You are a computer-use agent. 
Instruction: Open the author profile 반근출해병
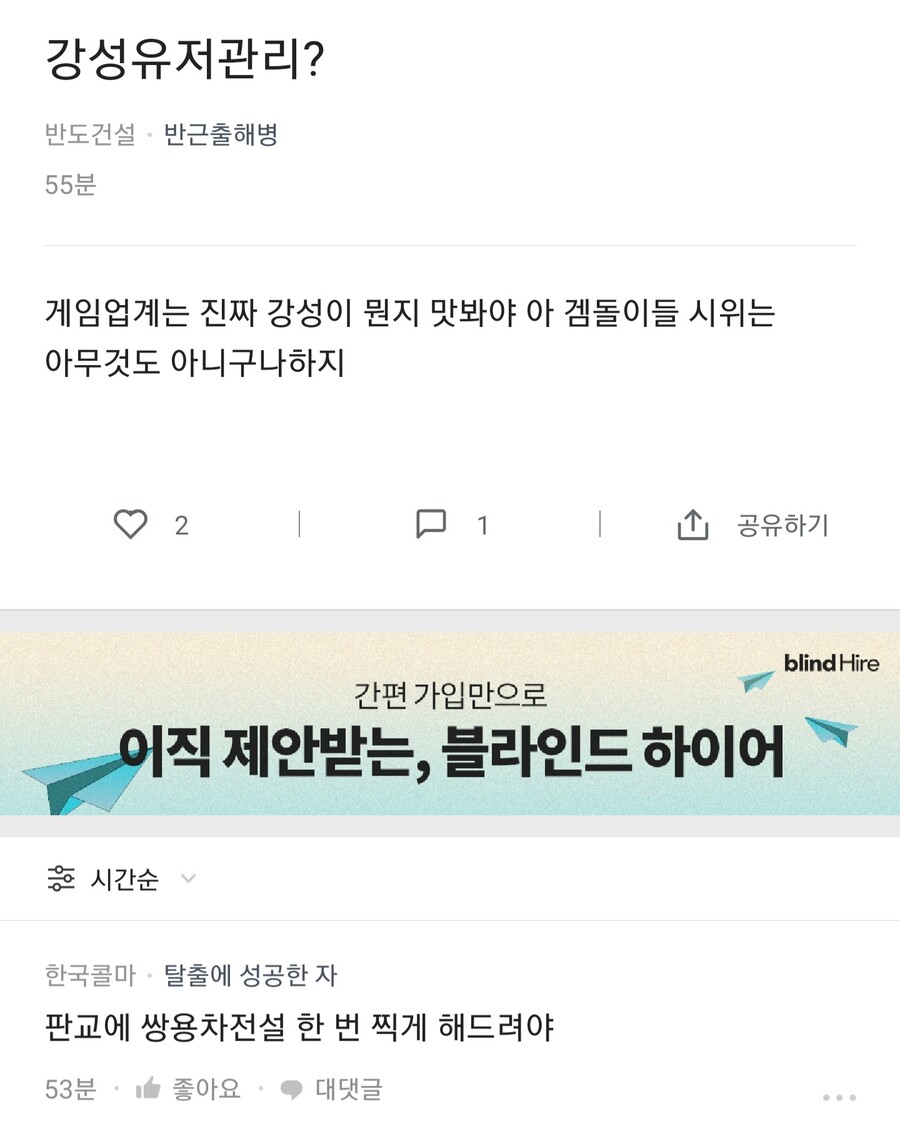[221, 135]
